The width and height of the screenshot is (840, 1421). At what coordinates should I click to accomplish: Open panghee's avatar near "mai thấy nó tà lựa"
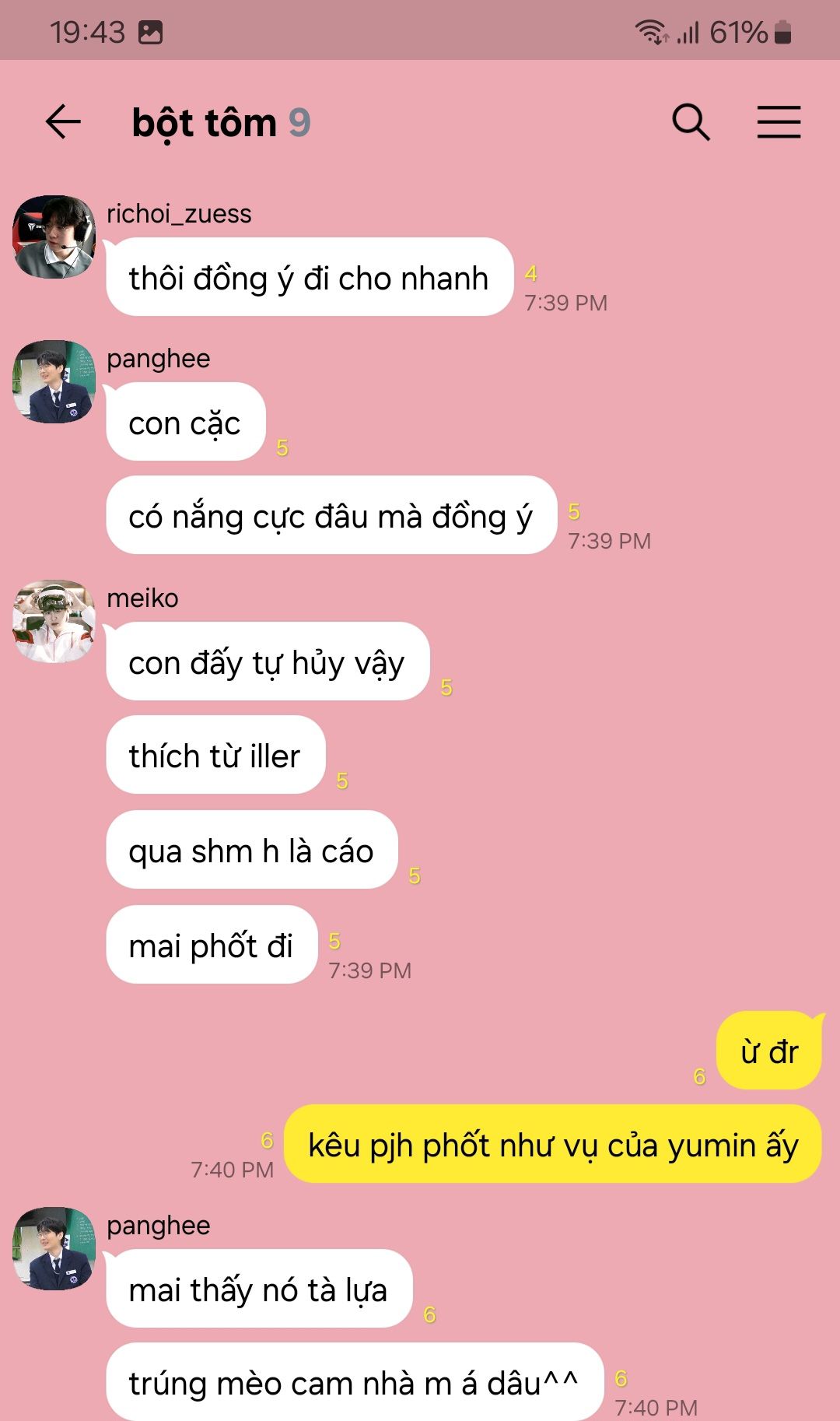point(54,1248)
